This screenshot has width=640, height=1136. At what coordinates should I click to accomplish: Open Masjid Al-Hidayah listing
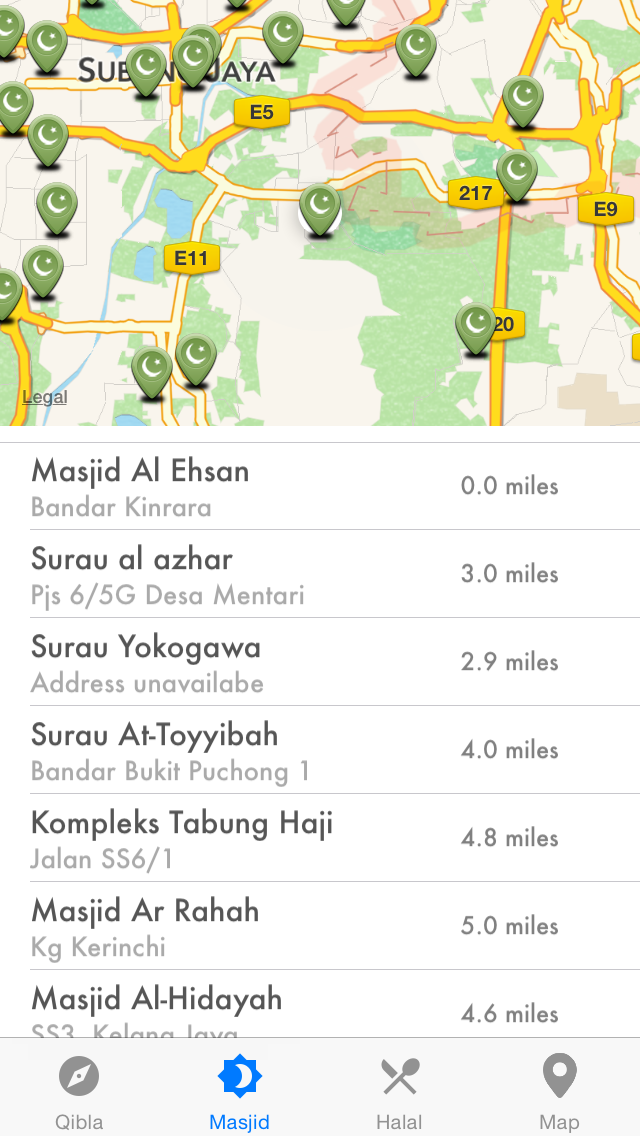point(320,1004)
